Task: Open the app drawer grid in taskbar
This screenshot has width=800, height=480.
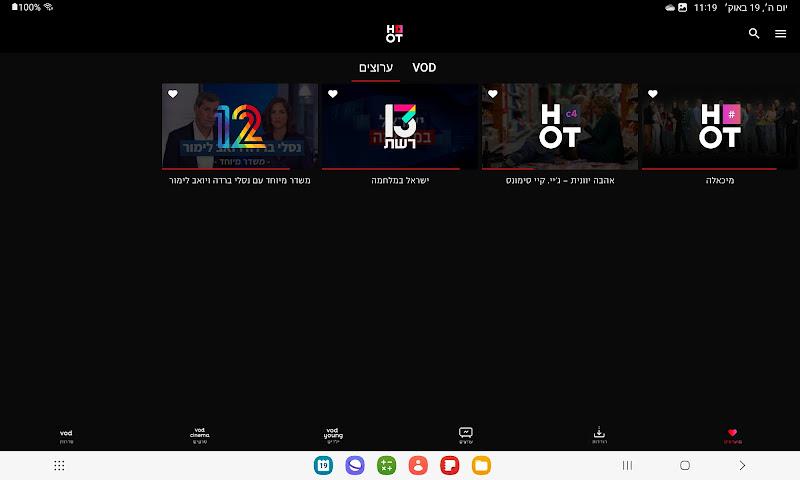Action: (x=59, y=465)
